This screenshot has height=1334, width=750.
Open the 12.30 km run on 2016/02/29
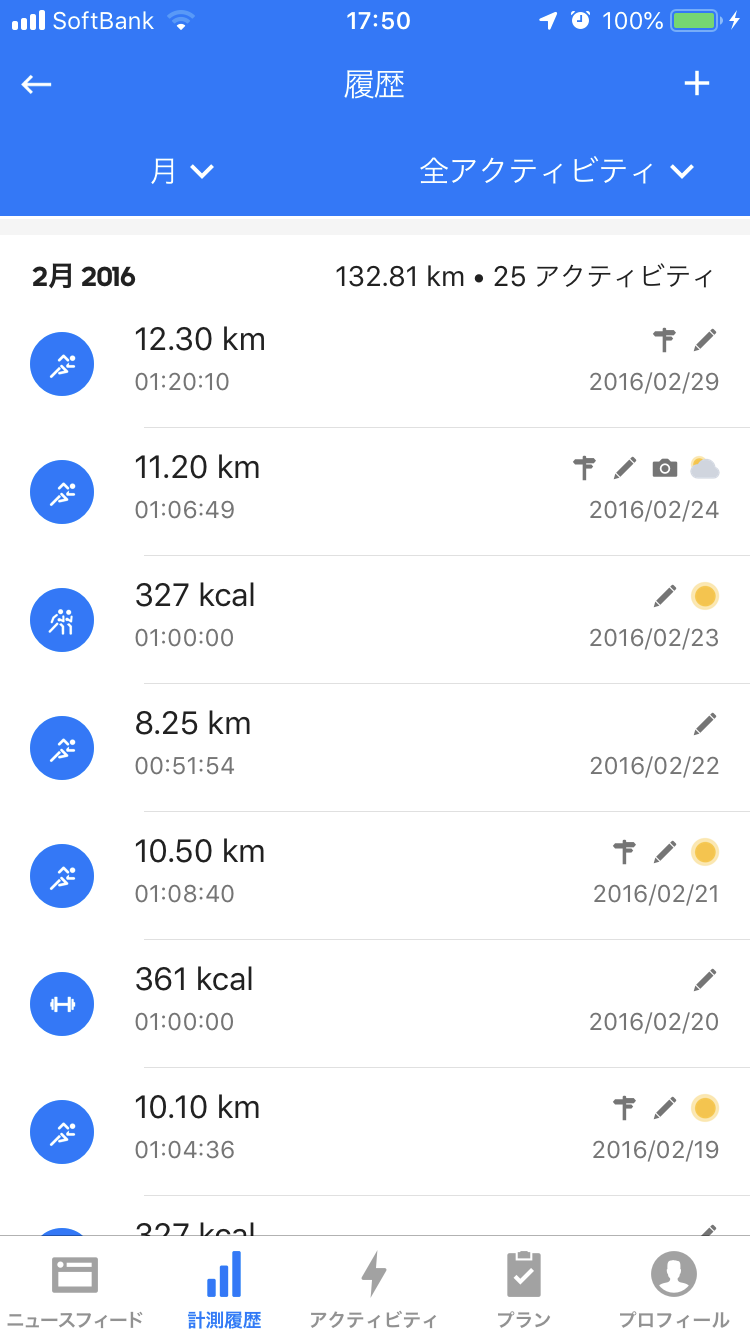pos(375,364)
